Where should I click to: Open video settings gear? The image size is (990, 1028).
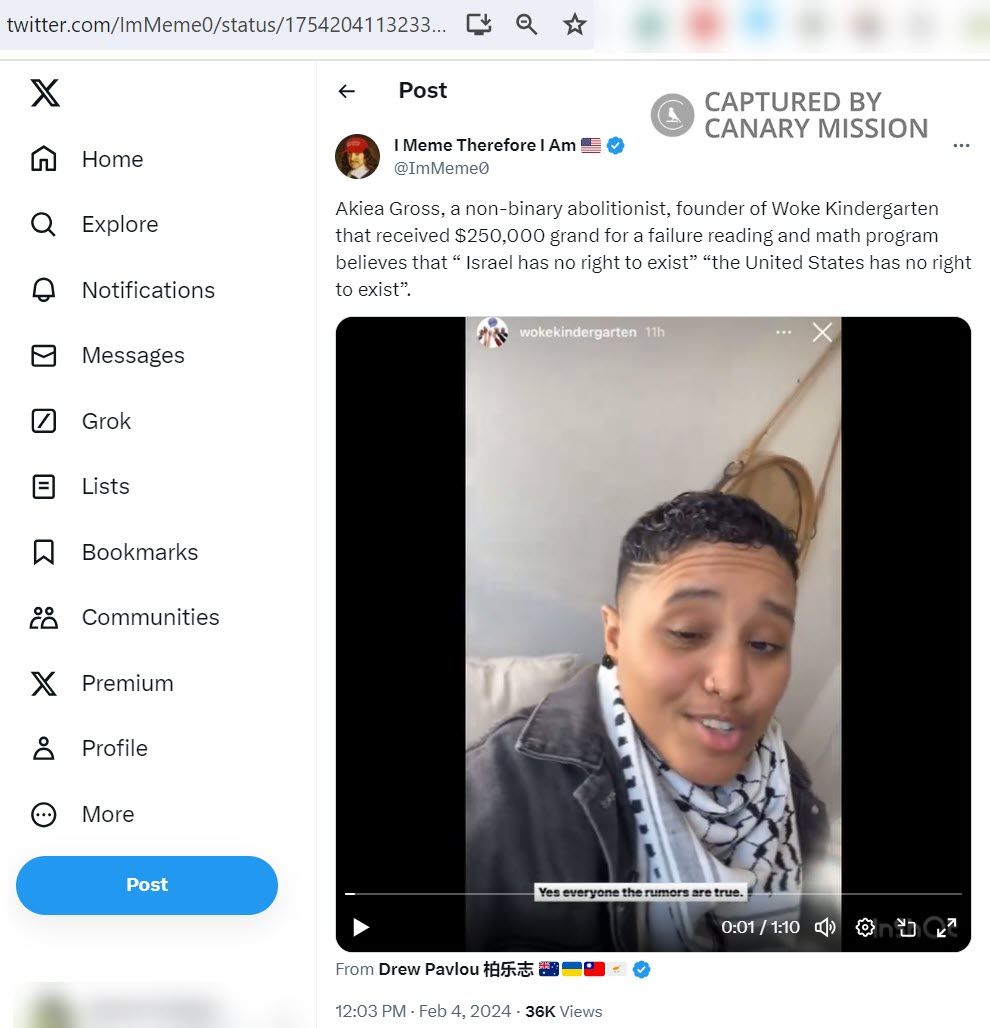(x=865, y=927)
